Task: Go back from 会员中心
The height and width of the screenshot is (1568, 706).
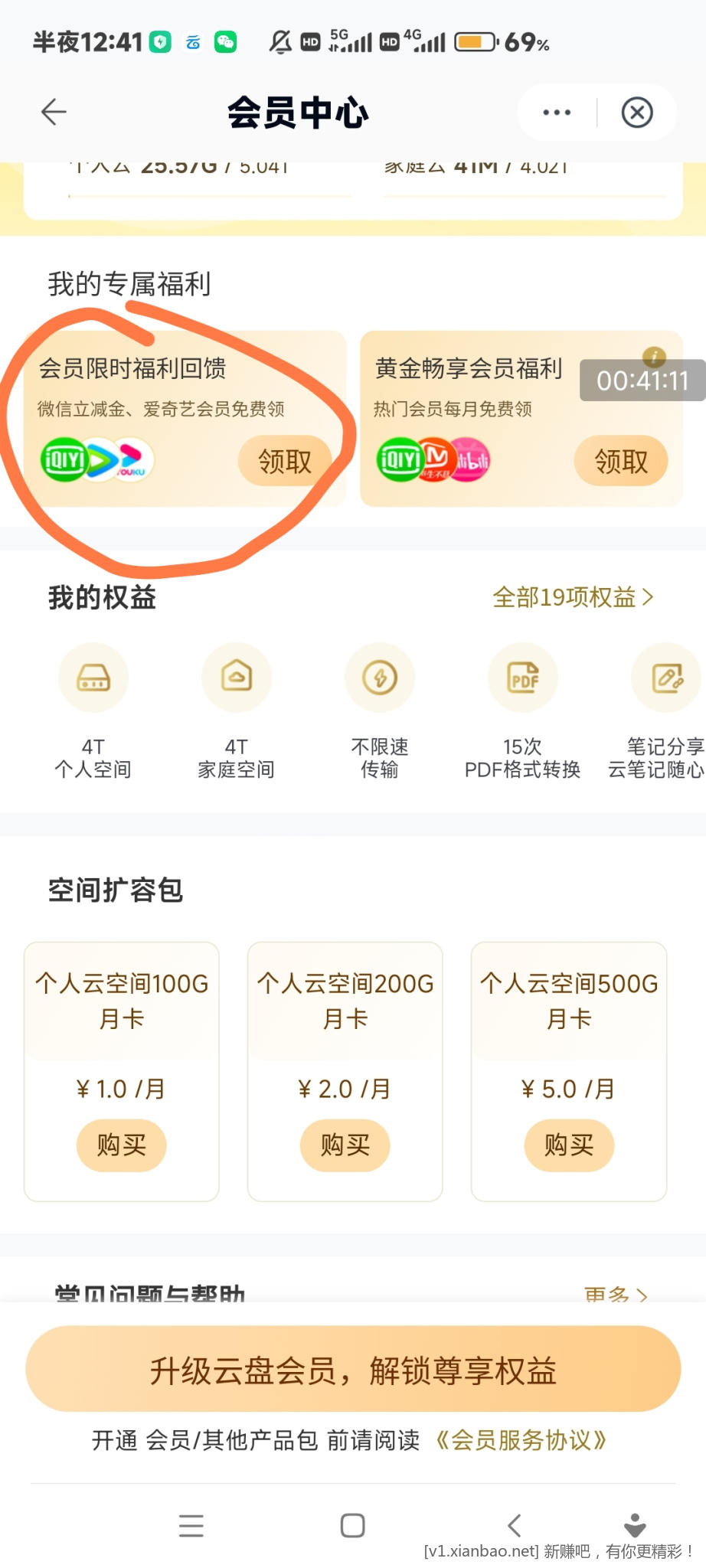Action: (x=54, y=113)
